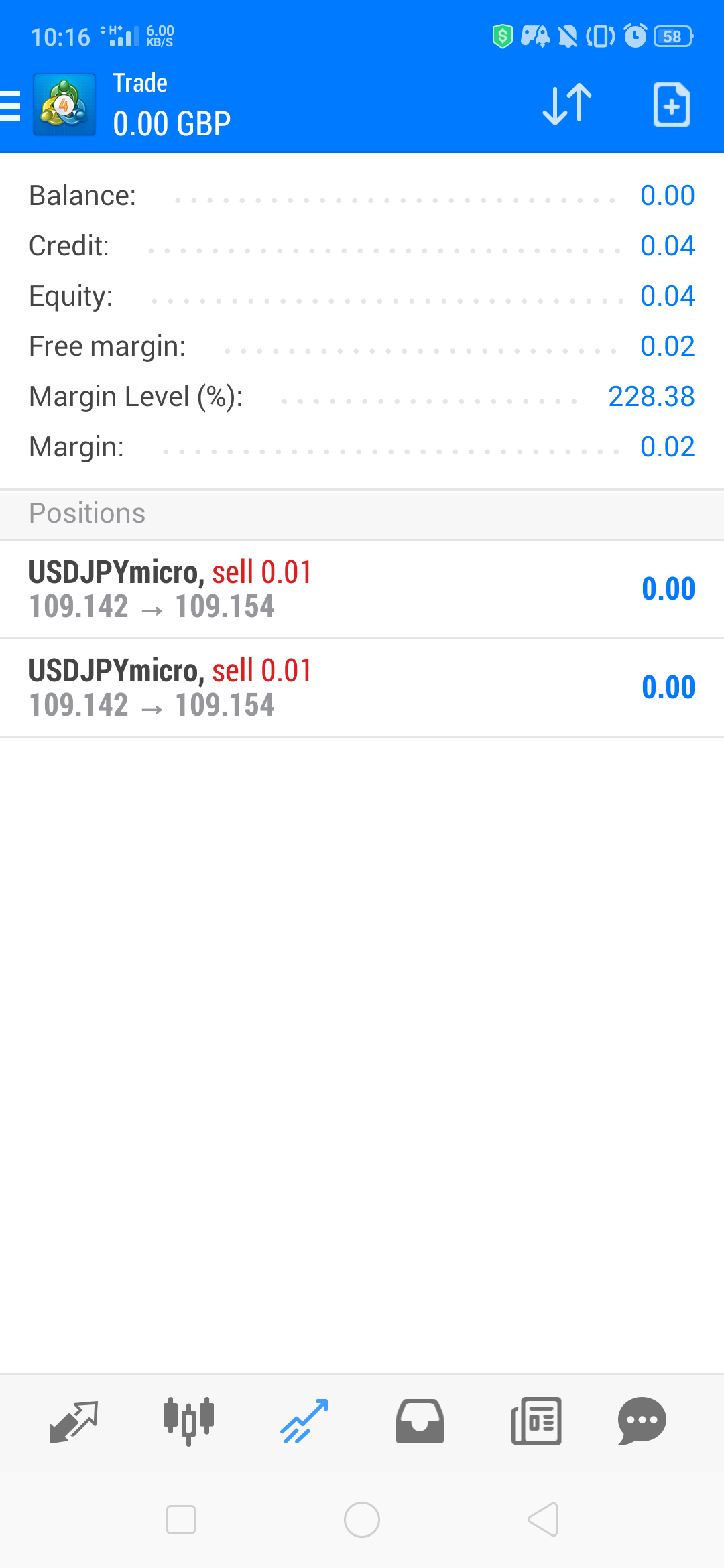
Task: Open the News tab
Action: 536,1421
